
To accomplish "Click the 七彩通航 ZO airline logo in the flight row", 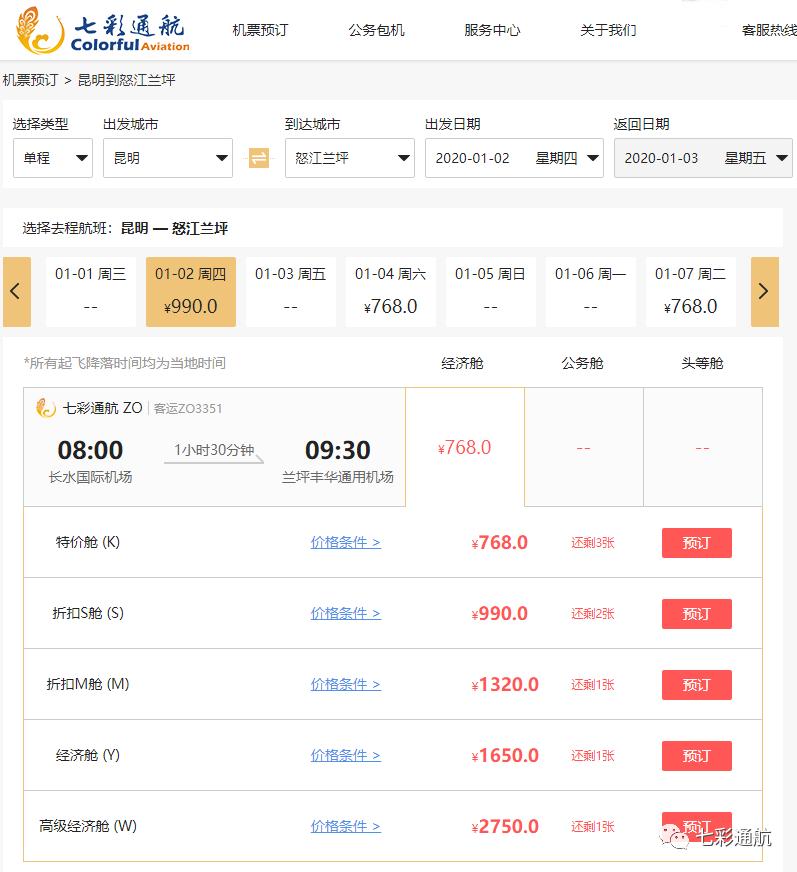I will pos(42,407).
